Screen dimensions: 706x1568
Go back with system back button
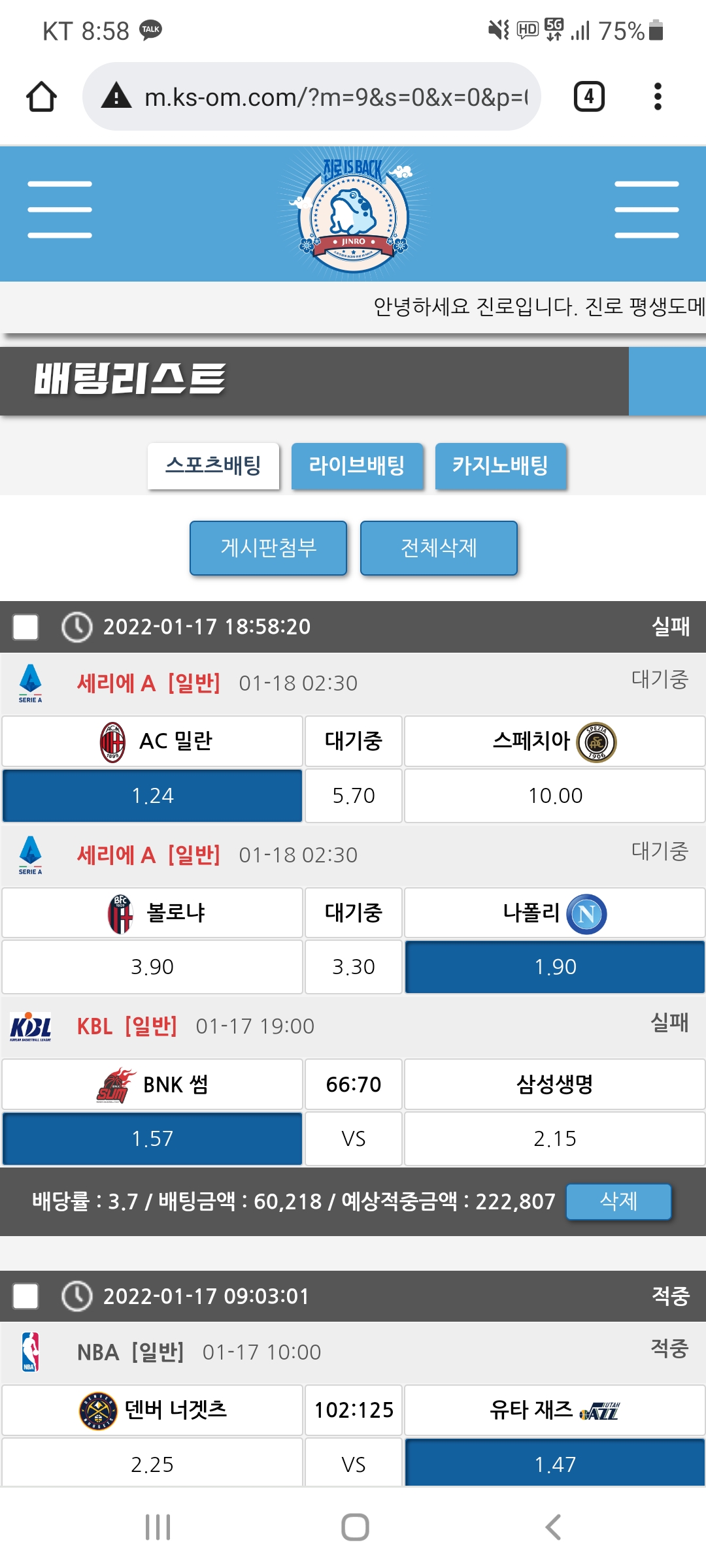[x=553, y=1527]
